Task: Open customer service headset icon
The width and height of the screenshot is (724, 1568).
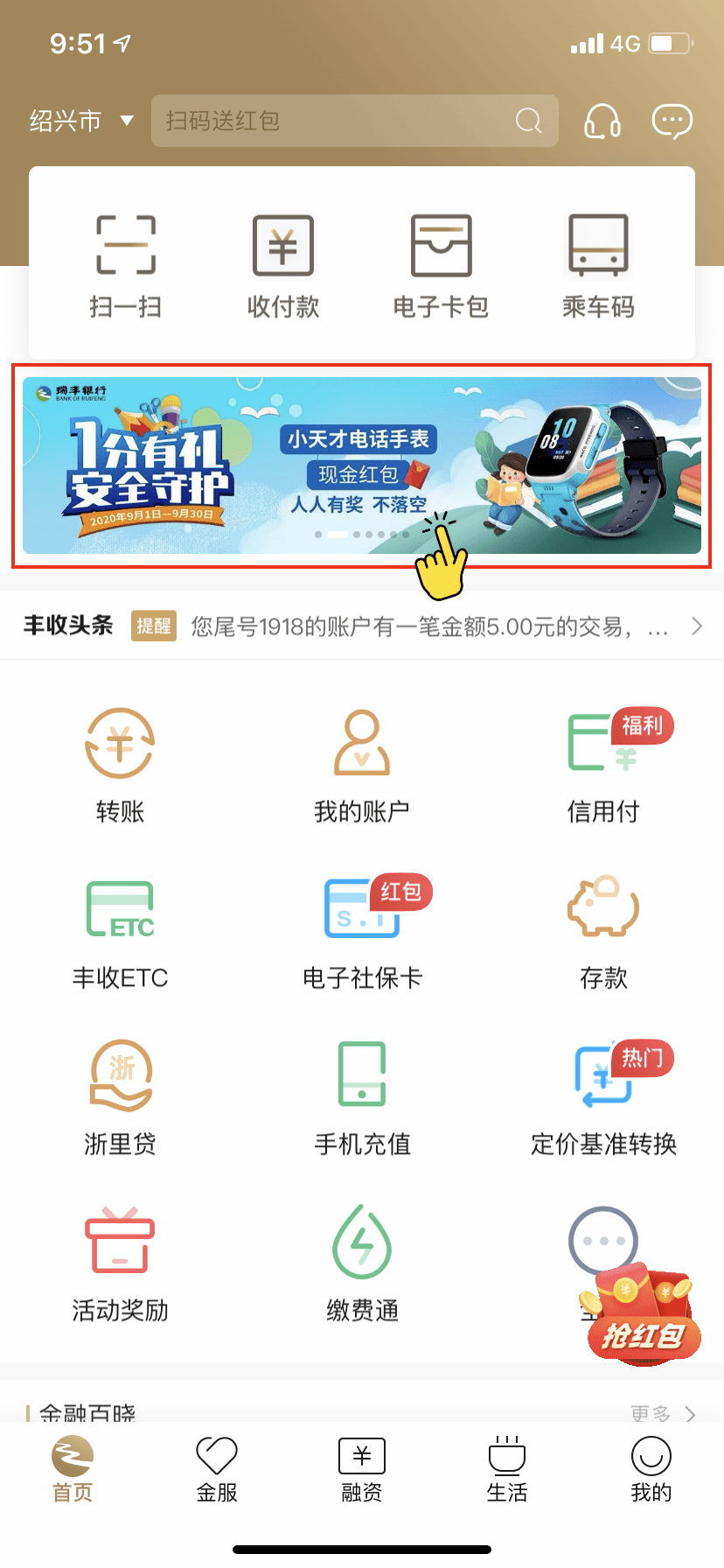Action: pyautogui.click(x=602, y=122)
